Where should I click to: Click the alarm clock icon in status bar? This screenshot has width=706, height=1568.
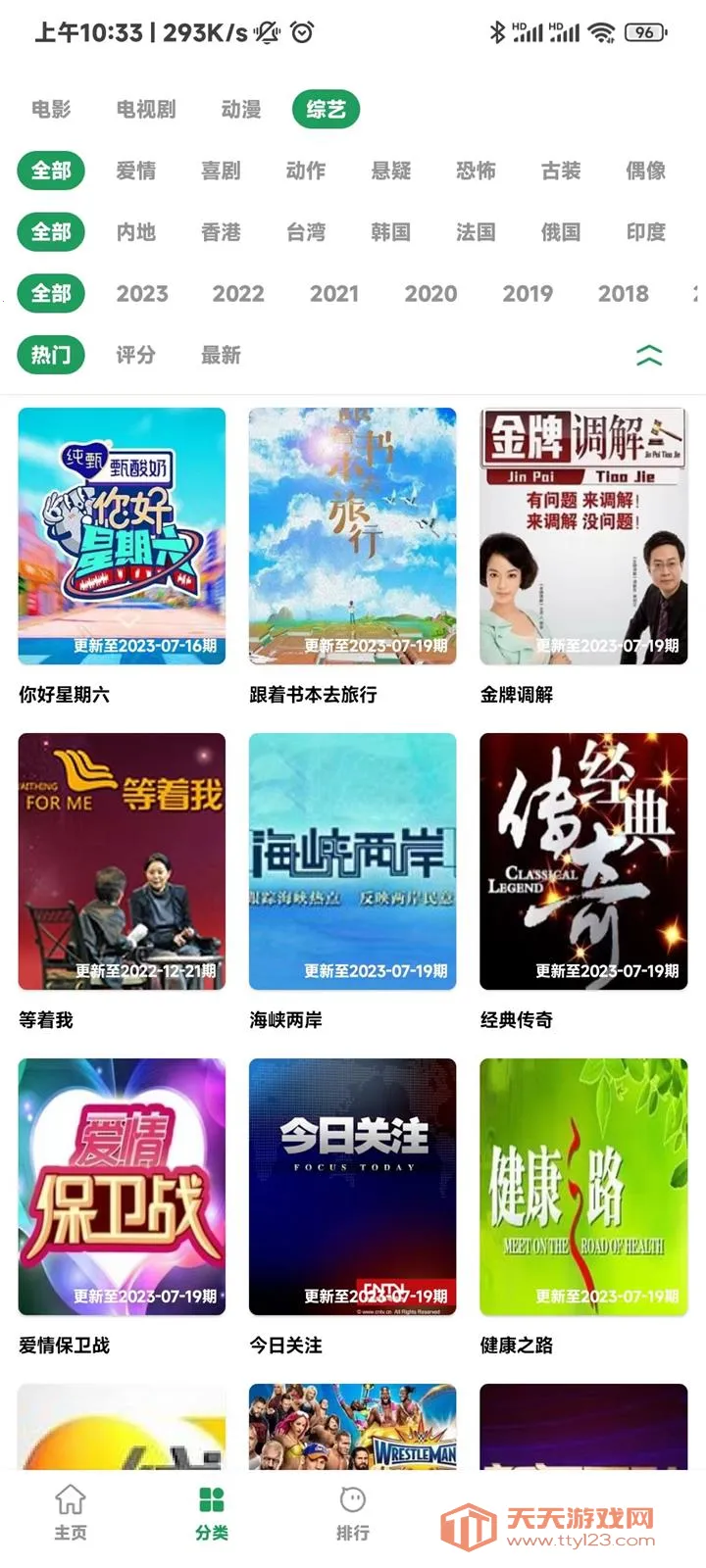tap(302, 32)
